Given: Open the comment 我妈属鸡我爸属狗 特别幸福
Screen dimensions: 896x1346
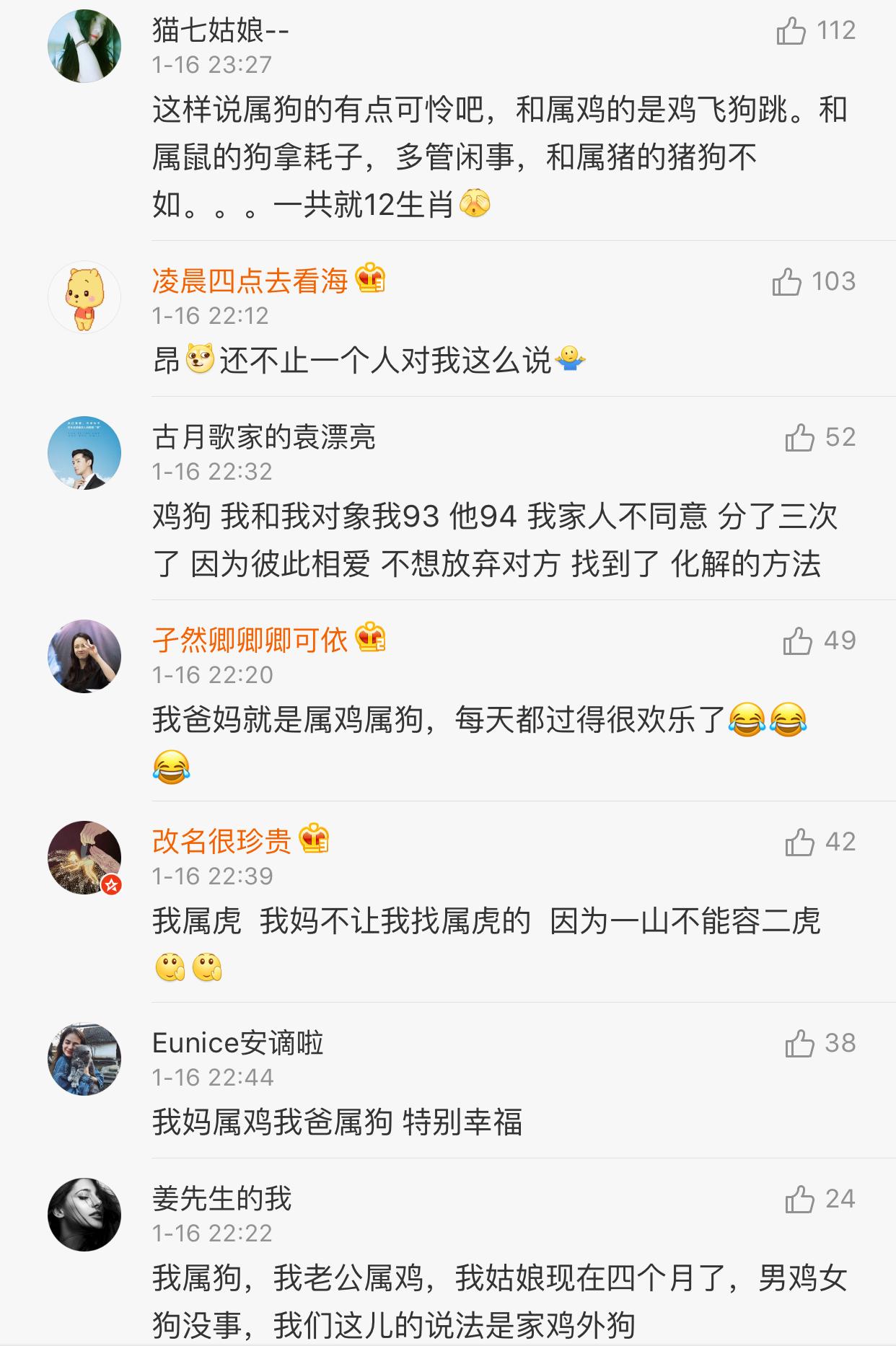Looking at the screenshot, I should point(337,1122).
